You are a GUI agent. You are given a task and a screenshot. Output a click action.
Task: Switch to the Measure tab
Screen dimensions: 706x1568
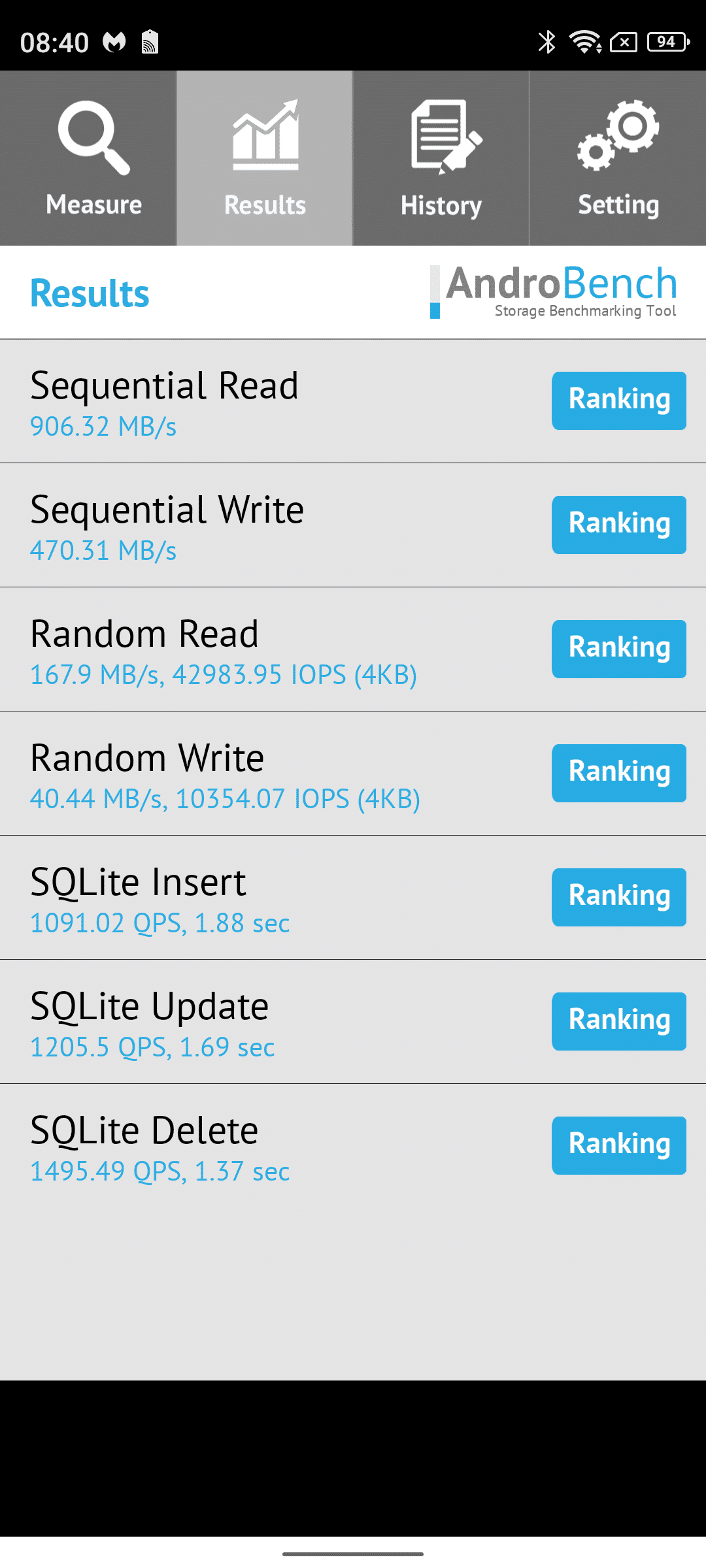pyautogui.click(x=88, y=158)
